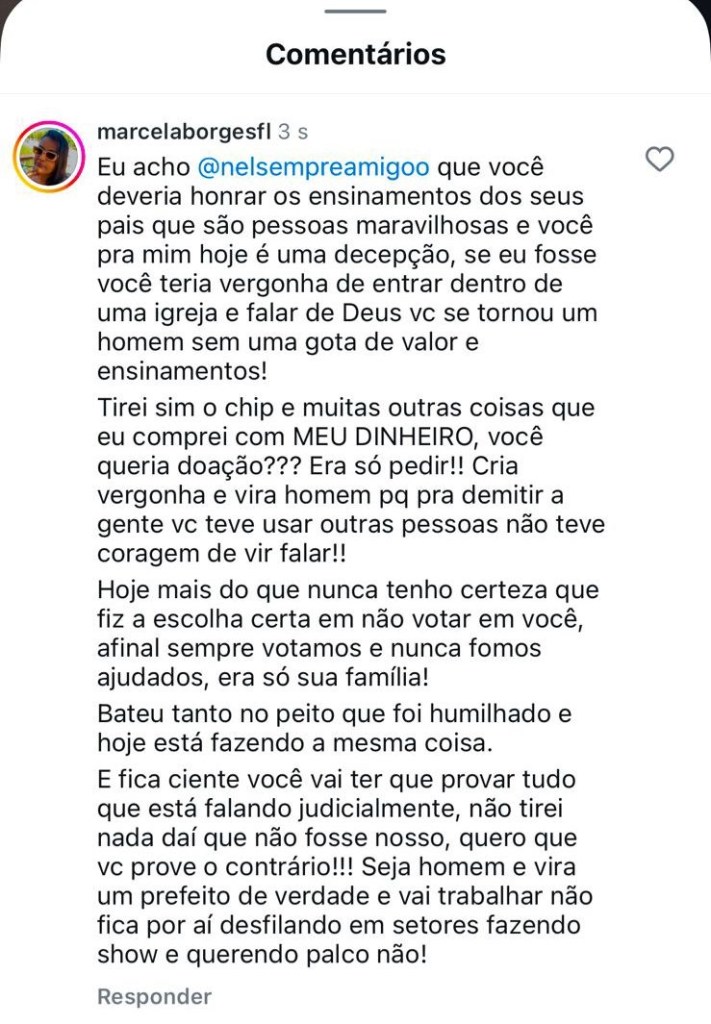Screen dimensions: 711x1024
Task: Open the marcelaborgesfl username link
Action: (x=184, y=132)
